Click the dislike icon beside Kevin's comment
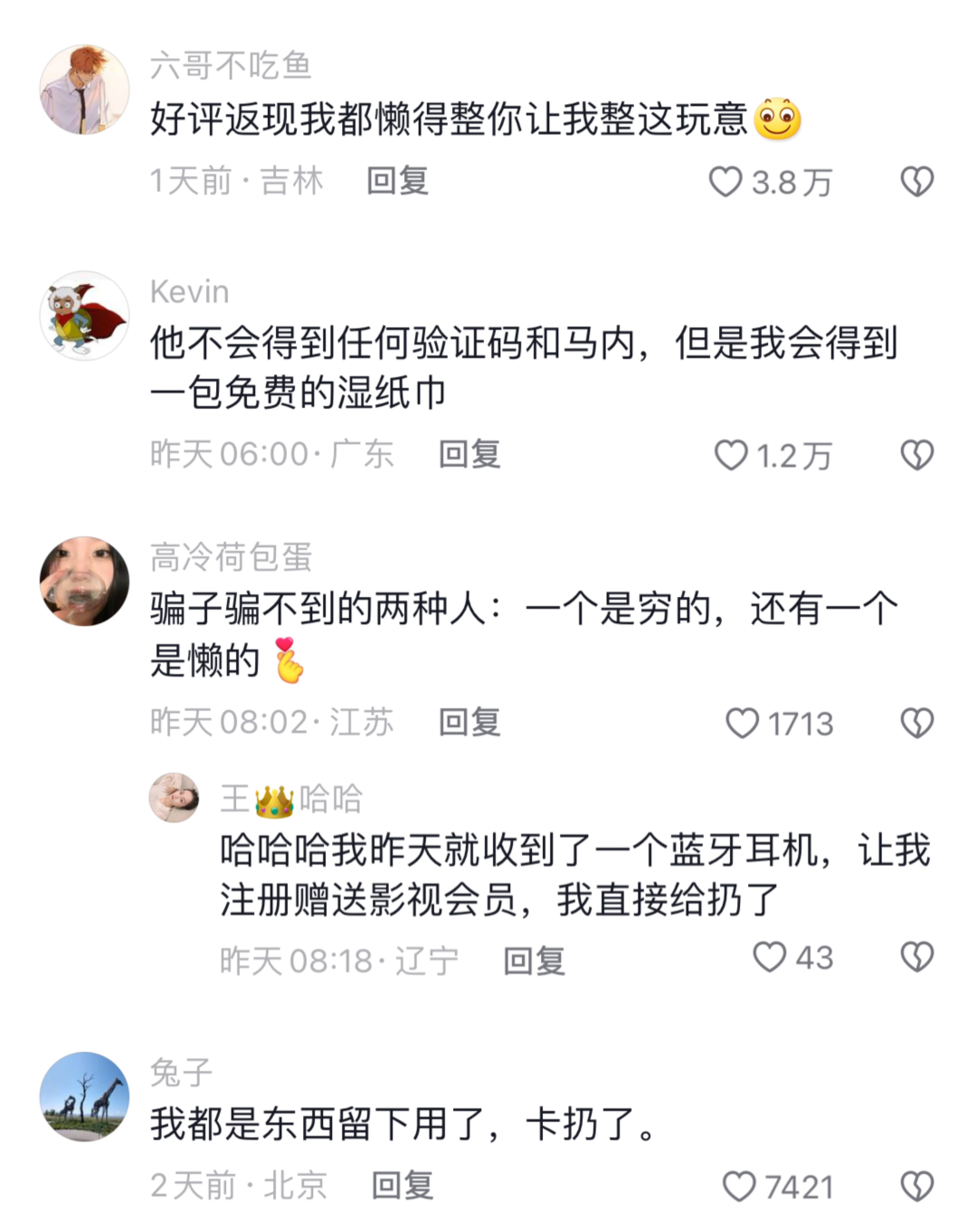Screen dimensions: 977x1232 tap(918, 456)
